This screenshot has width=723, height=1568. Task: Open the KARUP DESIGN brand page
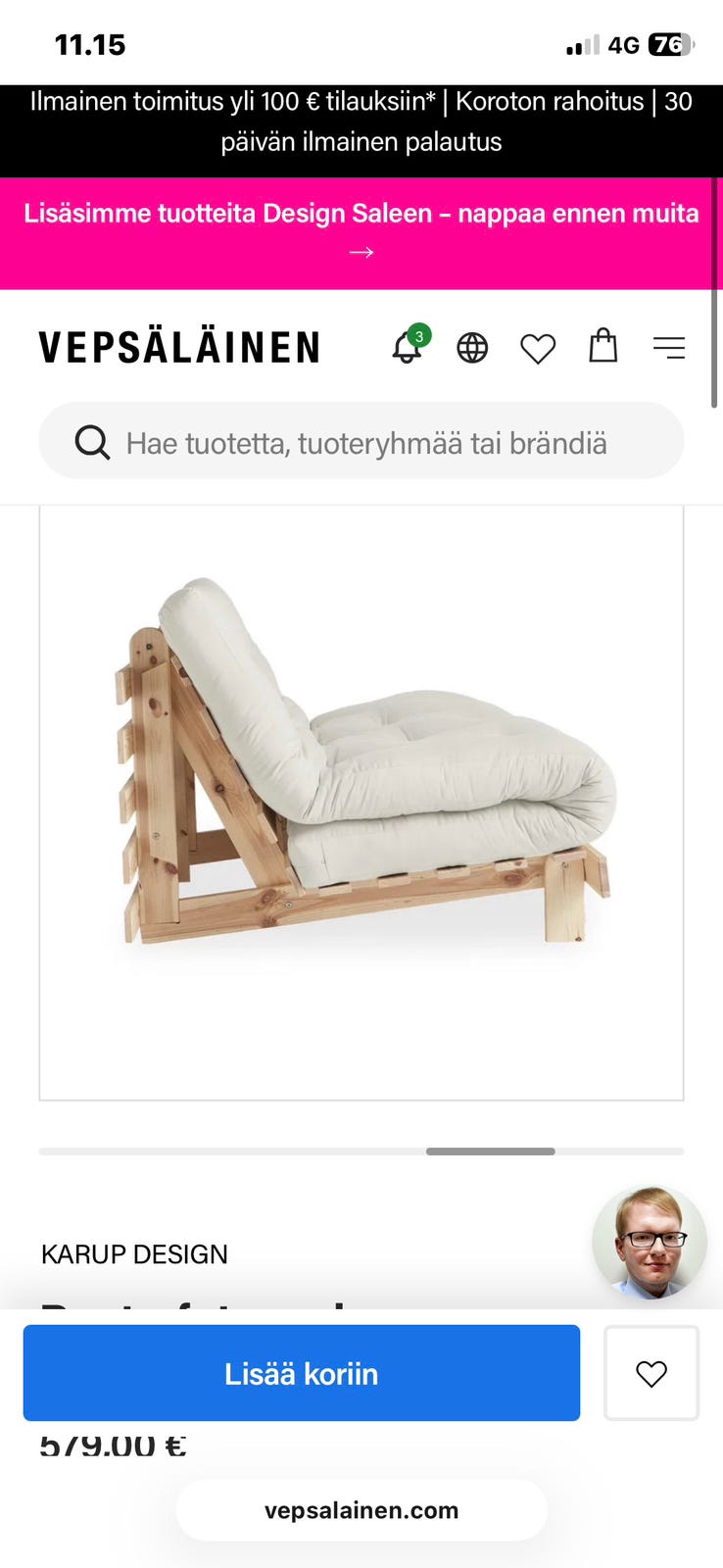[133, 1254]
